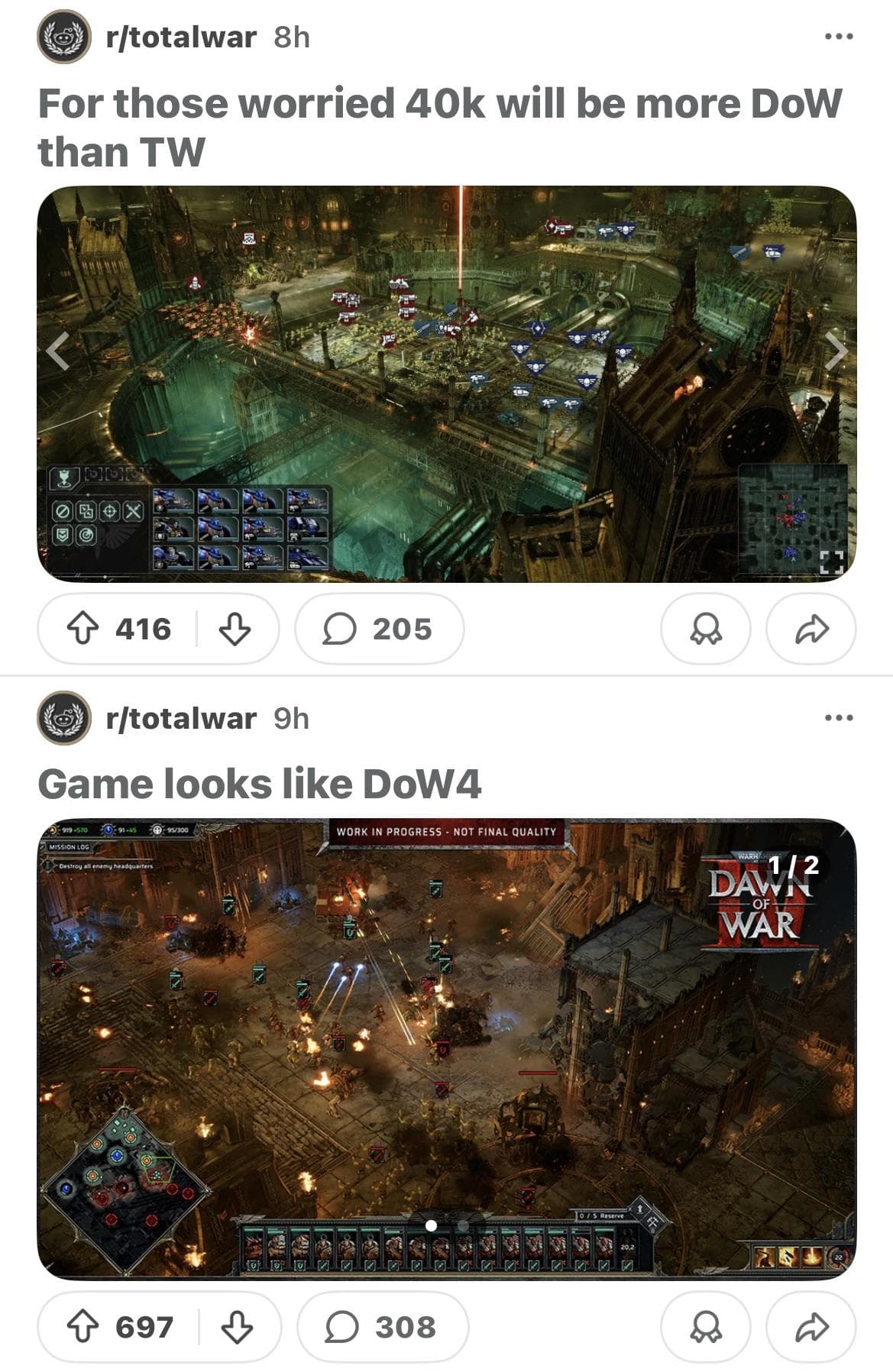Share the 416-vote post
Viewport: 893px width, 1372px height.
point(811,629)
